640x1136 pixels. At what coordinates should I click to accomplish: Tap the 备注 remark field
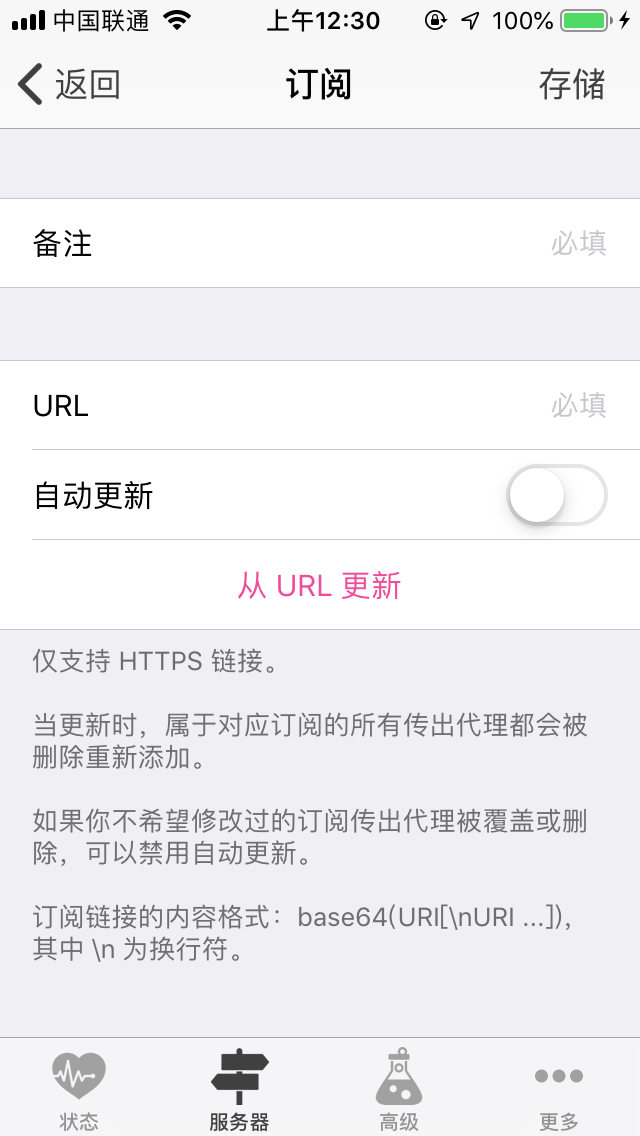click(x=320, y=243)
